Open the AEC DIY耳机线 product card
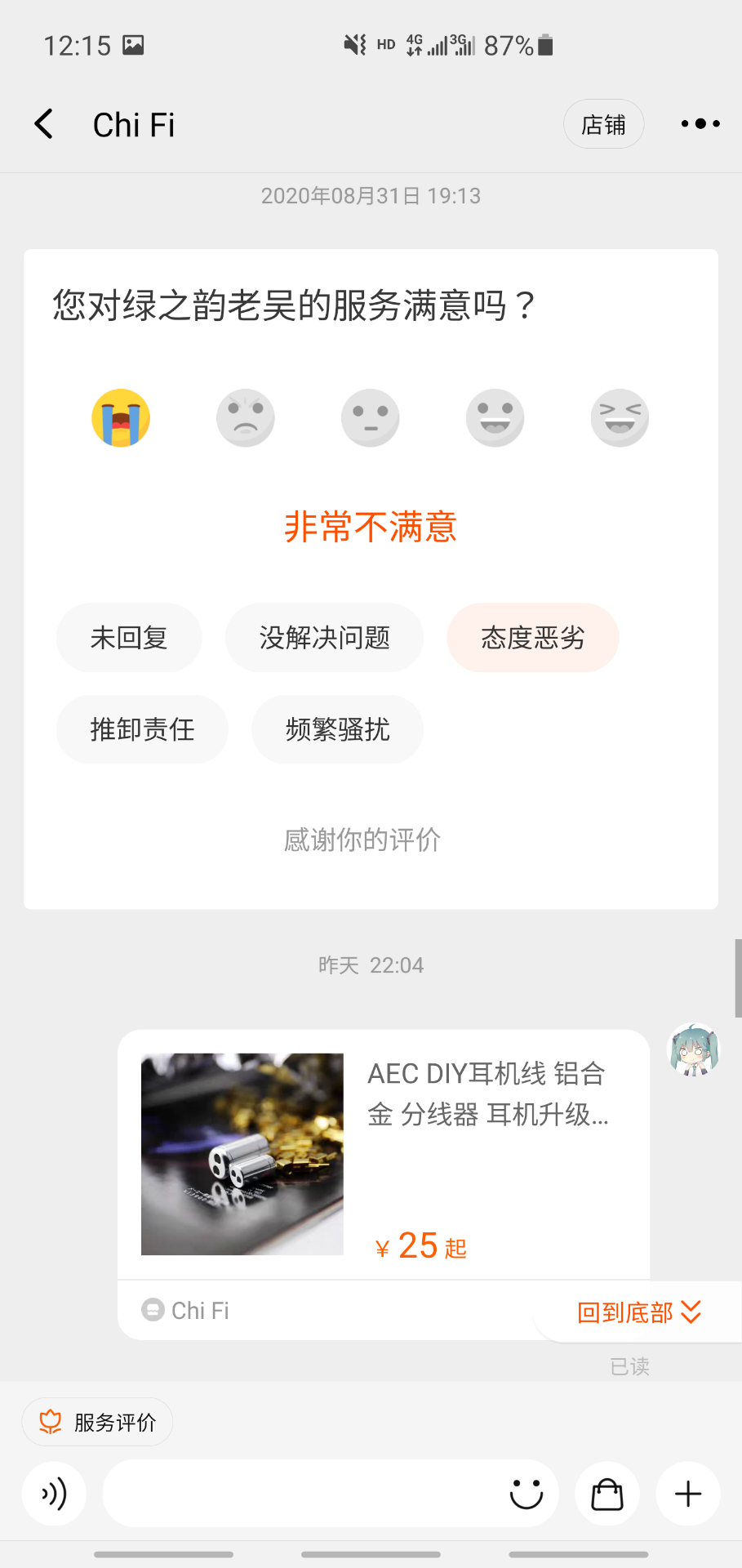This screenshot has width=742, height=1568. (384, 1154)
